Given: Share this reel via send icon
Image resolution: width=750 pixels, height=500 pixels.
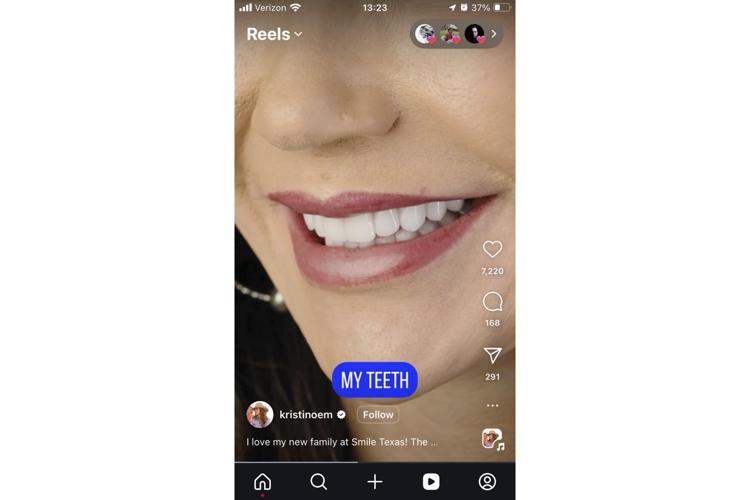Looking at the screenshot, I should click(492, 356).
